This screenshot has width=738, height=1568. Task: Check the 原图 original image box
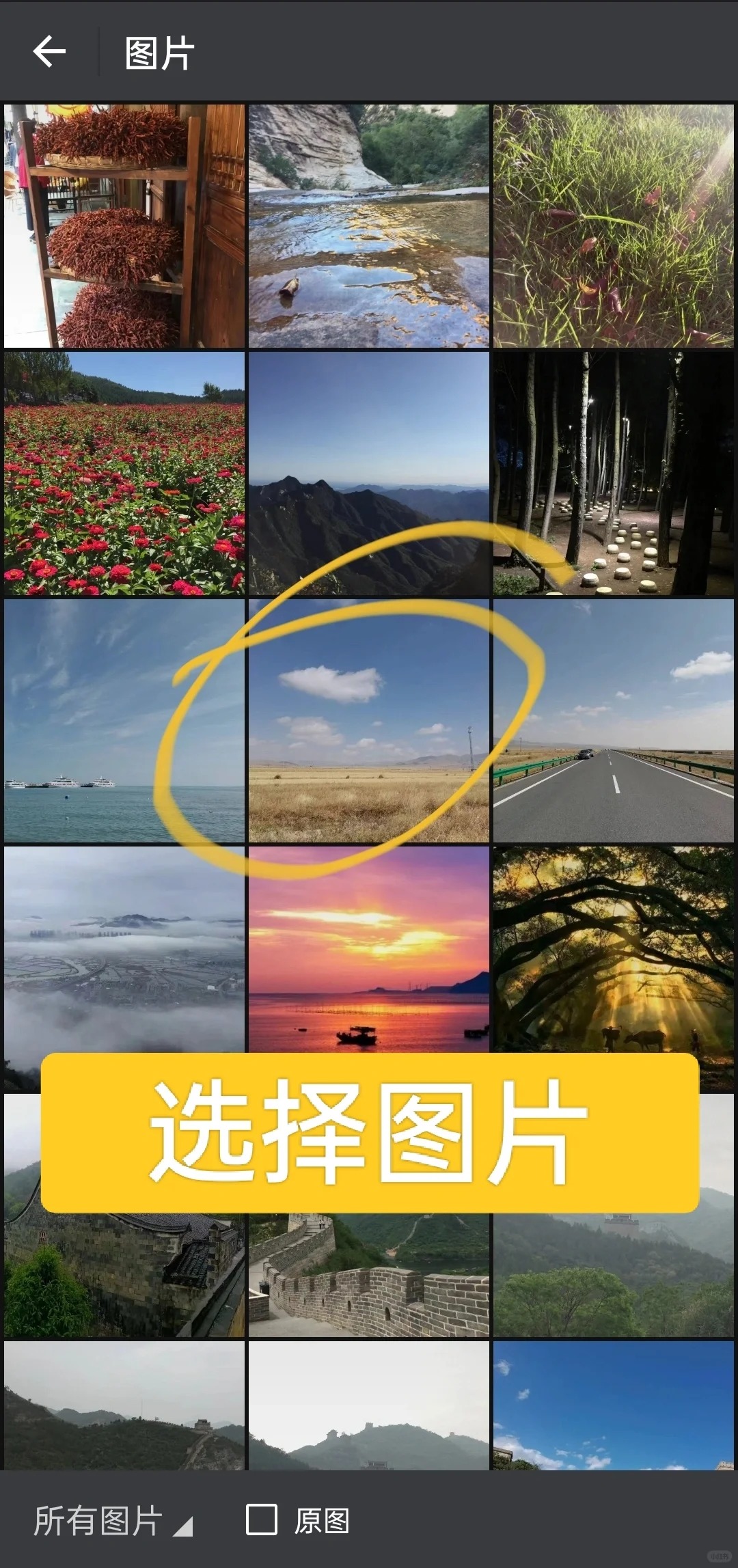pyautogui.click(x=262, y=1520)
